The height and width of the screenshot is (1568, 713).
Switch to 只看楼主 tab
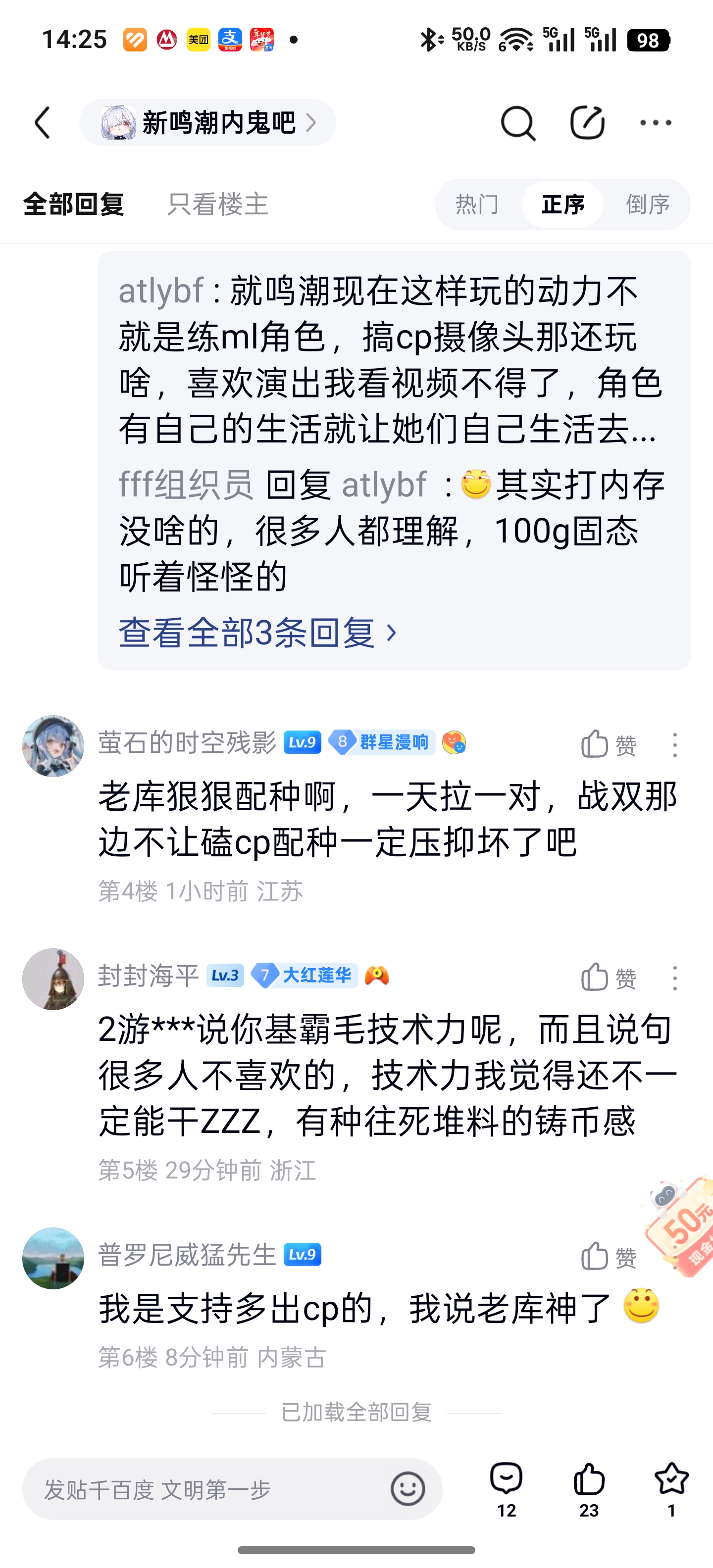(217, 204)
